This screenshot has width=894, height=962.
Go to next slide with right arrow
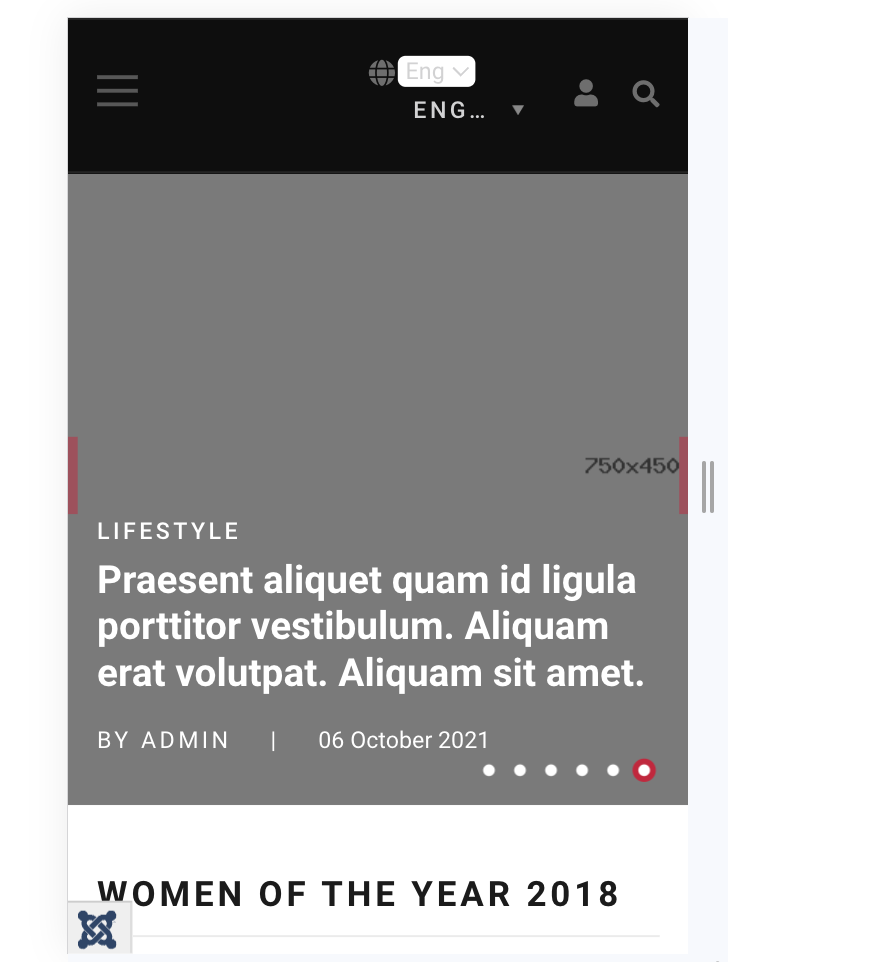(x=683, y=475)
